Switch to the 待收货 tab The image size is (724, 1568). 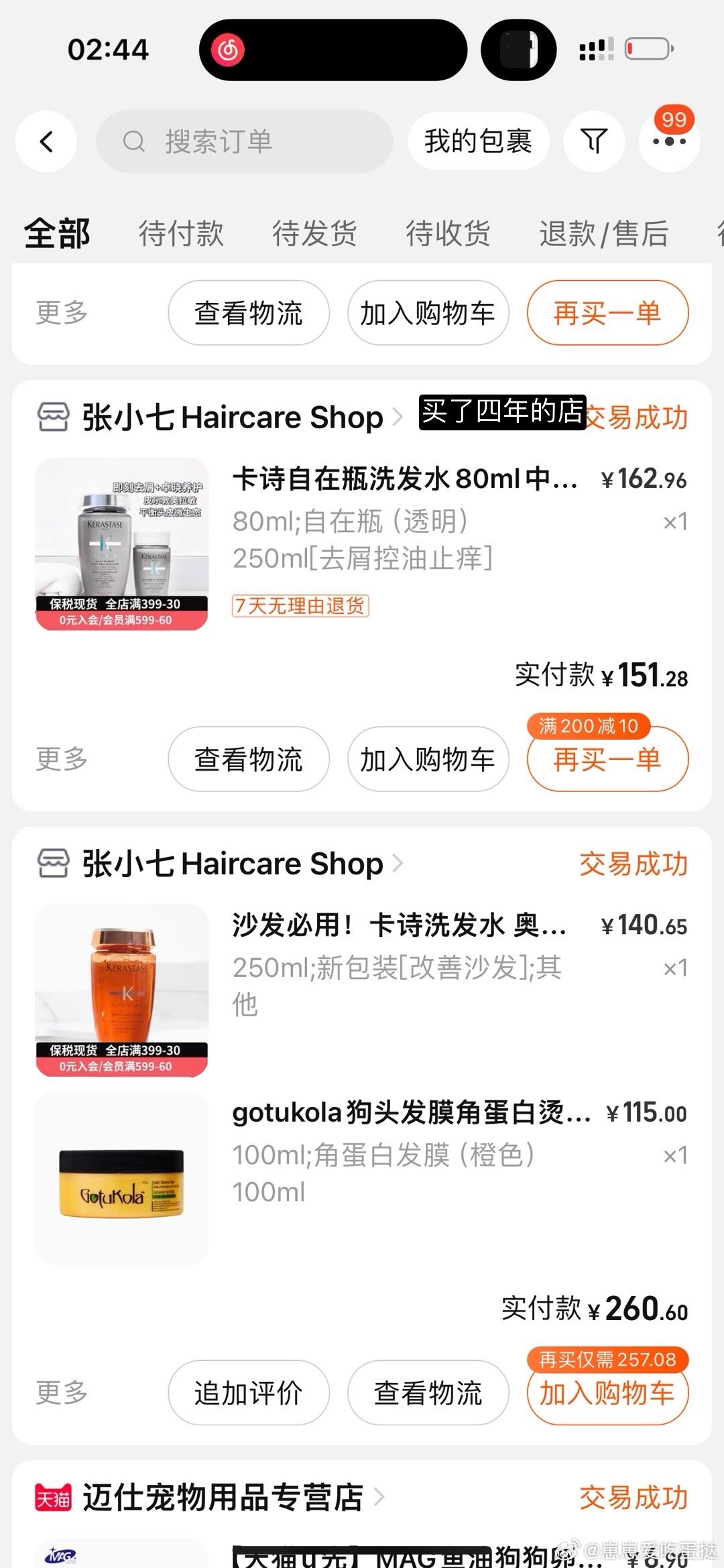click(x=447, y=234)
